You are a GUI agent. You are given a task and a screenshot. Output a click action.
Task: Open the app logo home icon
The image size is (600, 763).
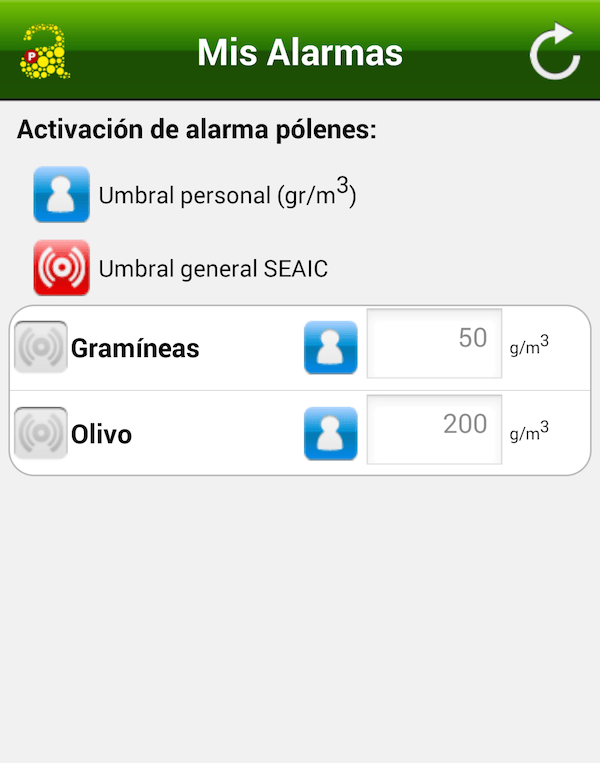(44, 53)
